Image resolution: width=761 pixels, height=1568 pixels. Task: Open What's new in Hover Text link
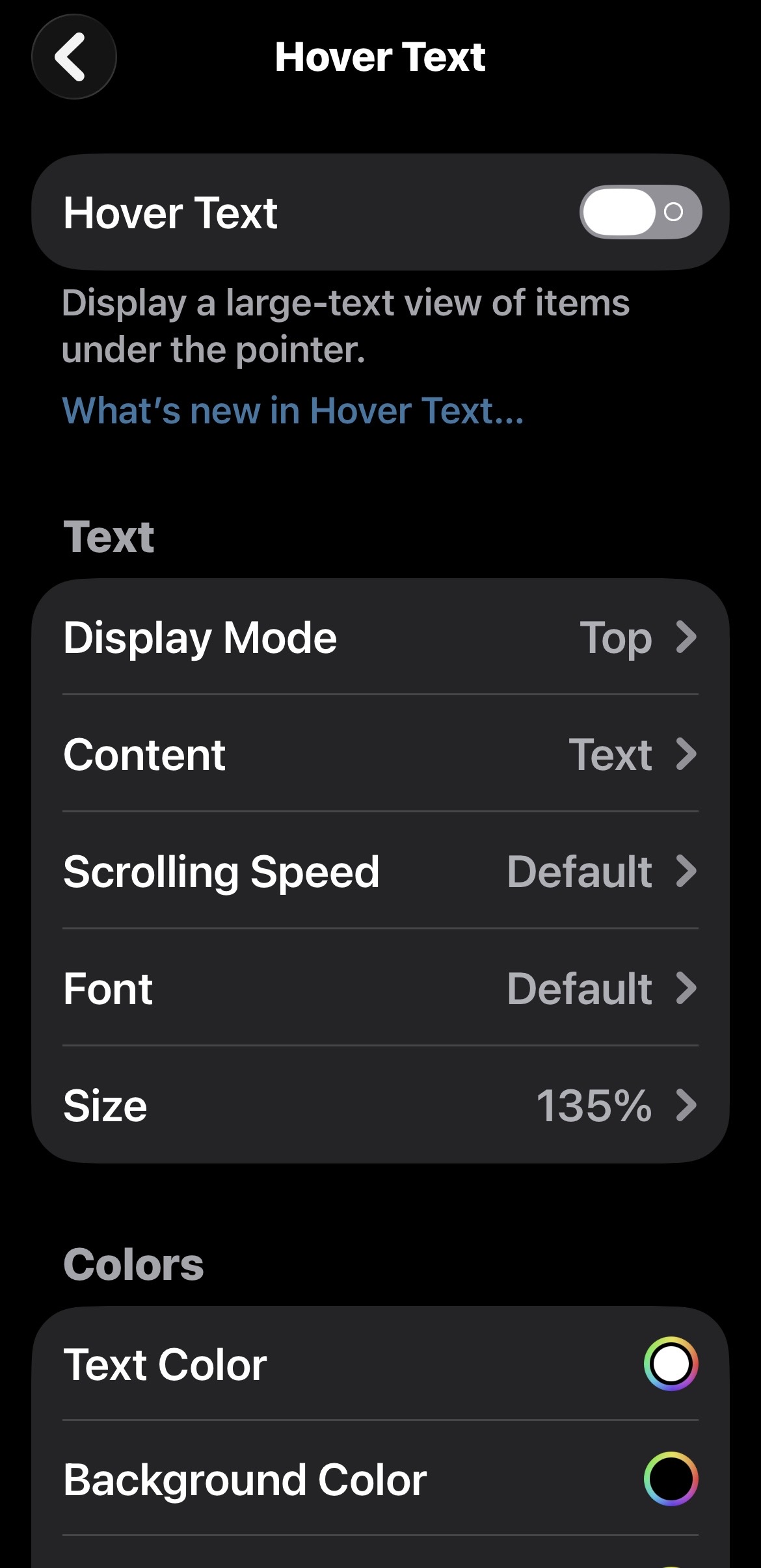point(293,411)
